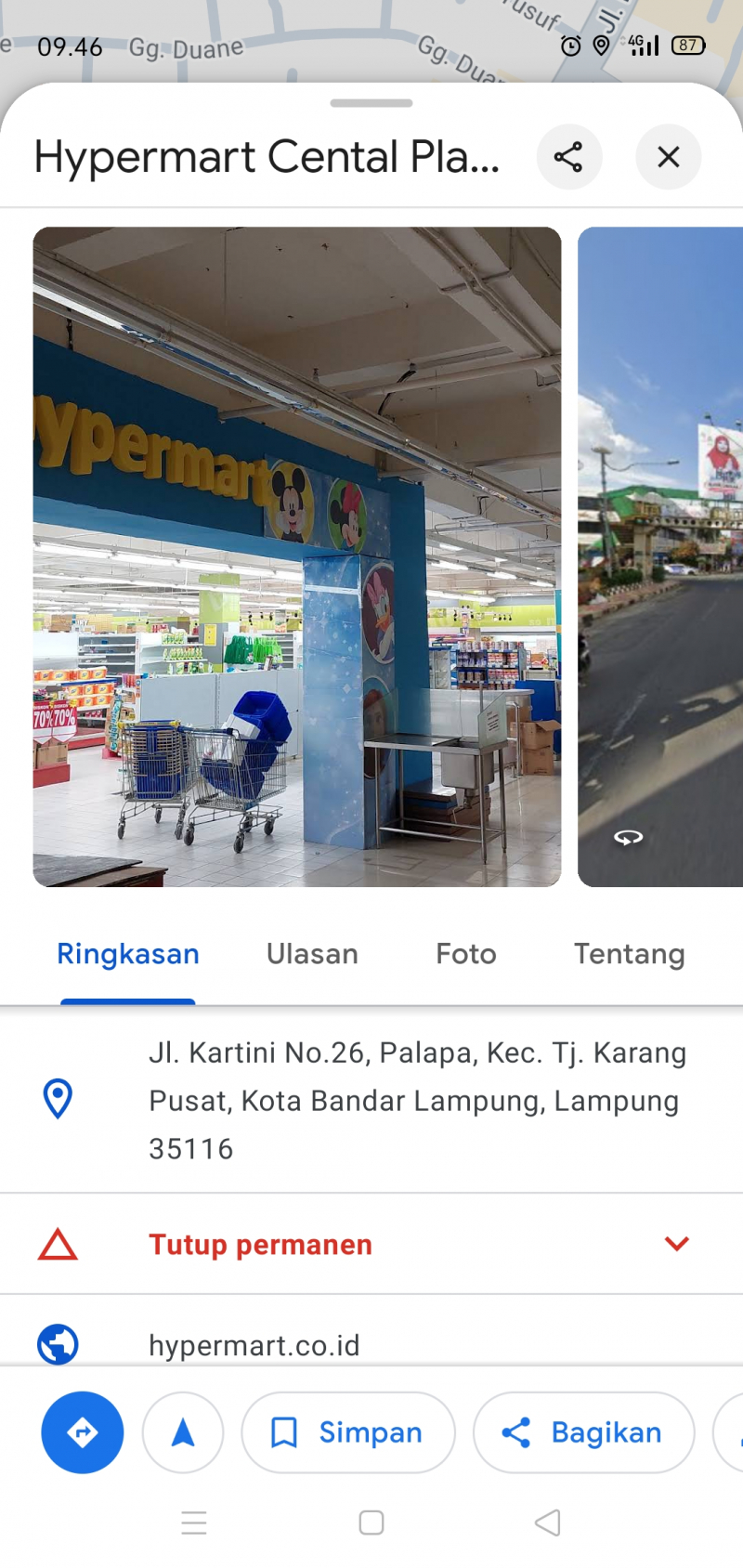Go back using system back button
Viewport: 743px width, 1568px height.
point(548,1522)
